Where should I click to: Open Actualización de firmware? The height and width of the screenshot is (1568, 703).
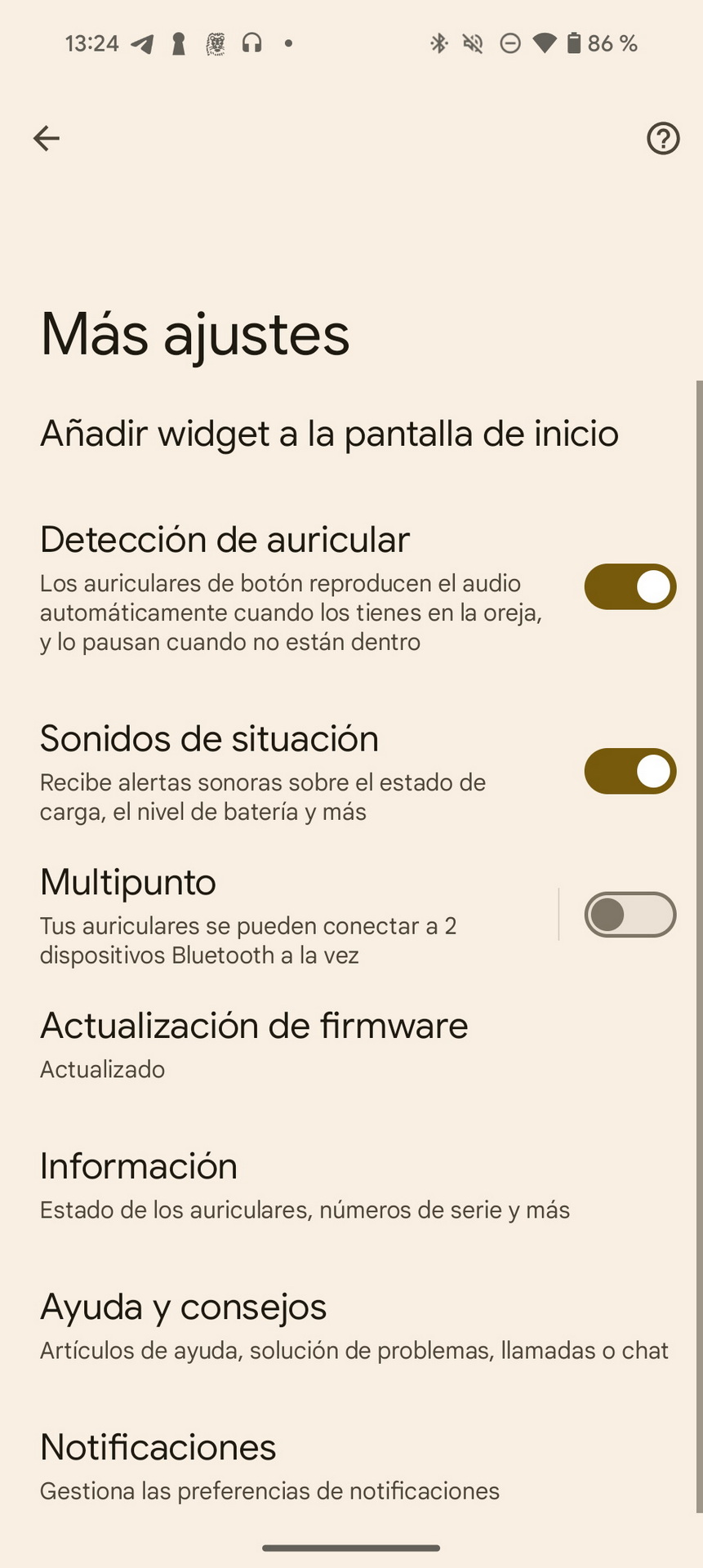click(x=351, y=1045)
